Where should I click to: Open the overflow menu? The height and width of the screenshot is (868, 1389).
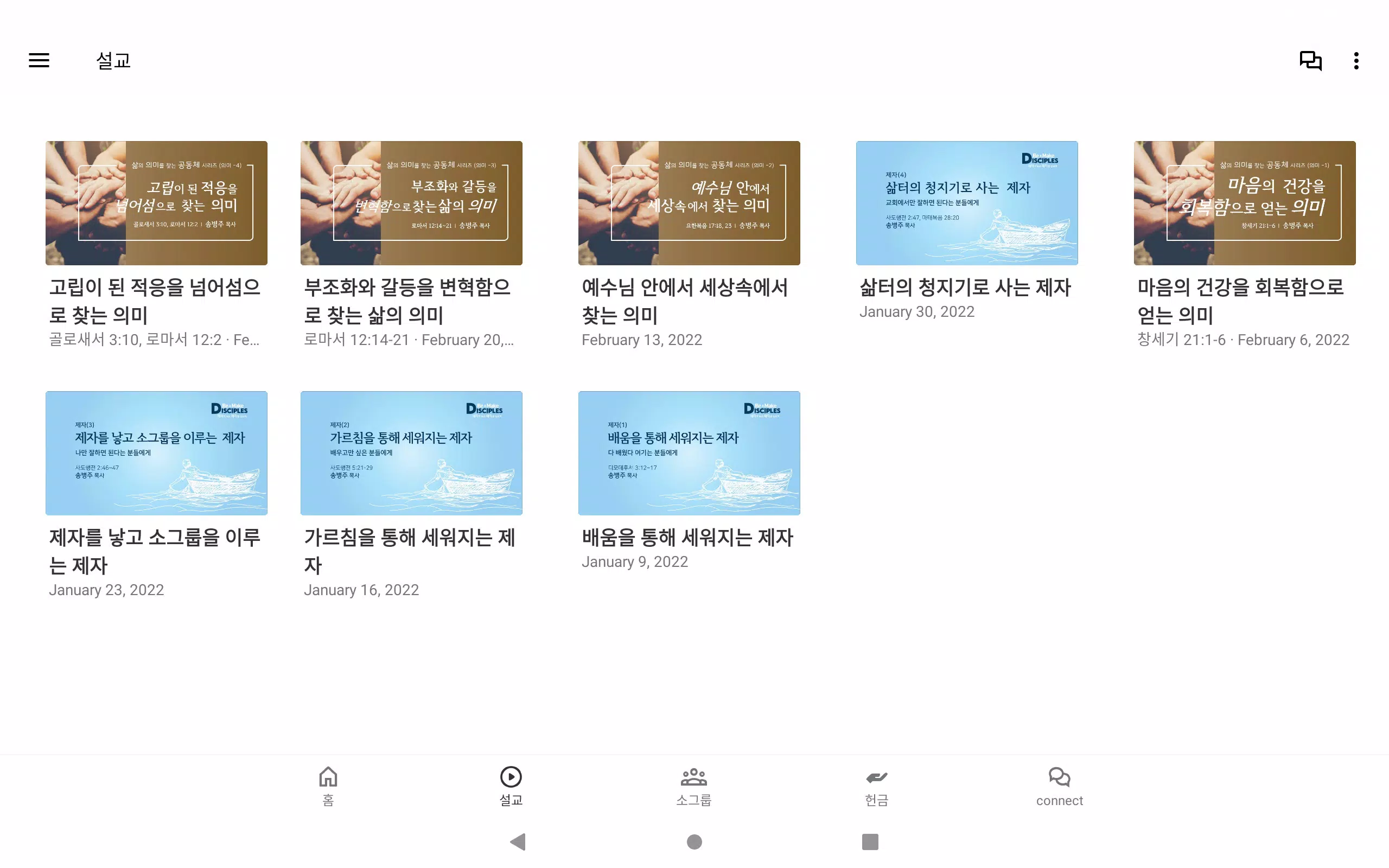(1356, 60)
